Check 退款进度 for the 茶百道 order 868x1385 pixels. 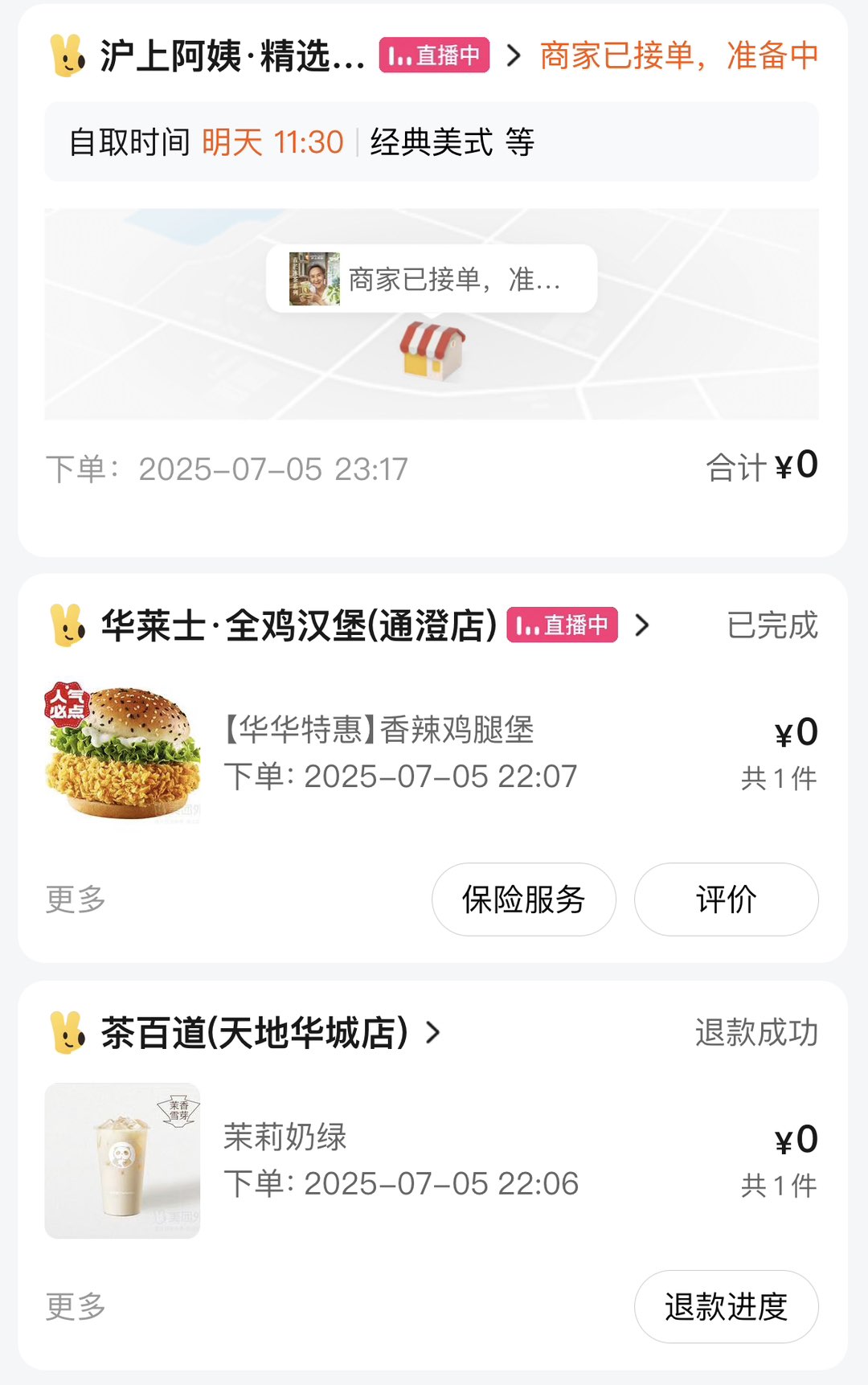(727, 1307)
